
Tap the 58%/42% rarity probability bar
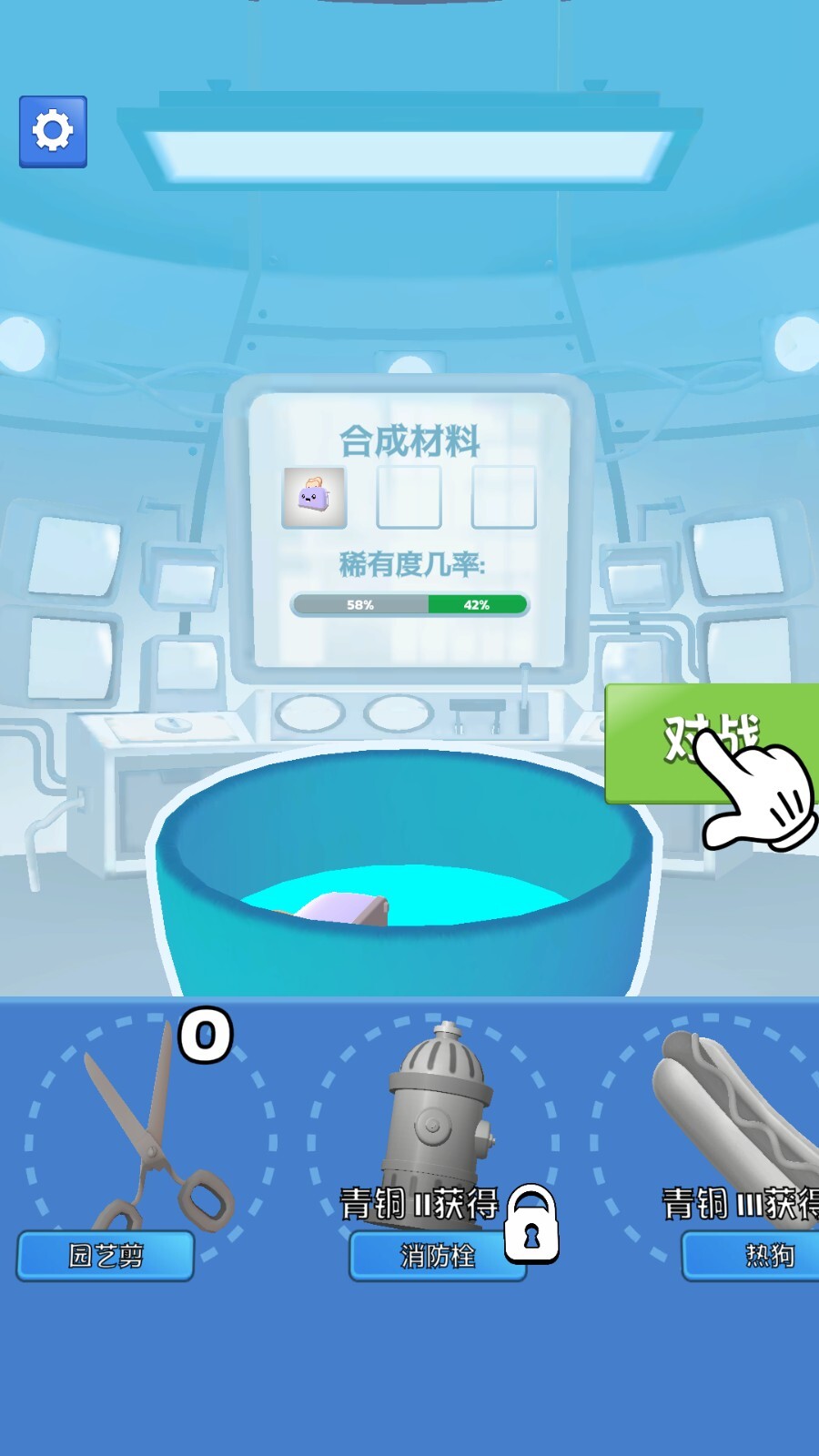click(x=411, y=602)
